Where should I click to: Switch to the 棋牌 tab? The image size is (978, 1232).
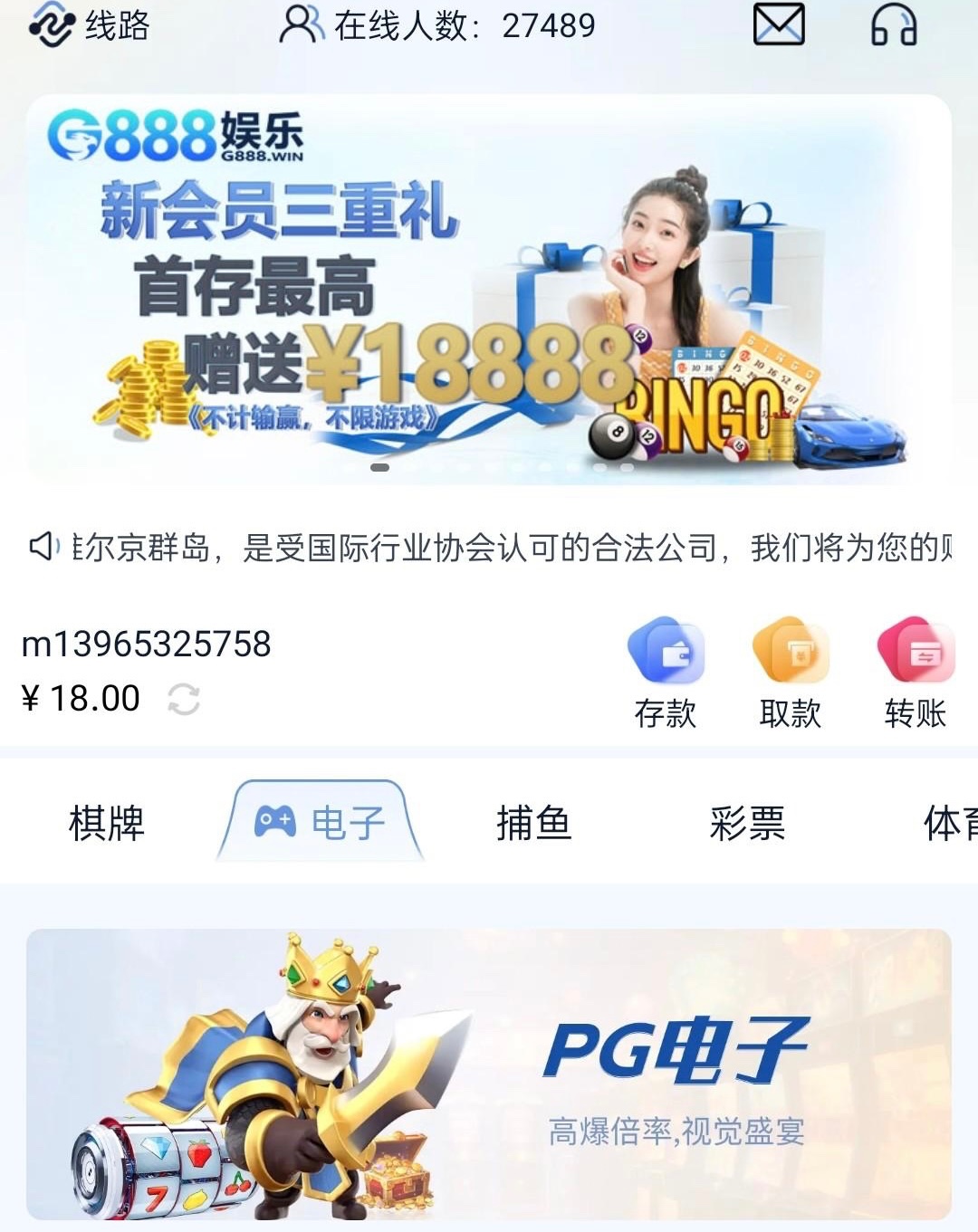click(107, 823)
